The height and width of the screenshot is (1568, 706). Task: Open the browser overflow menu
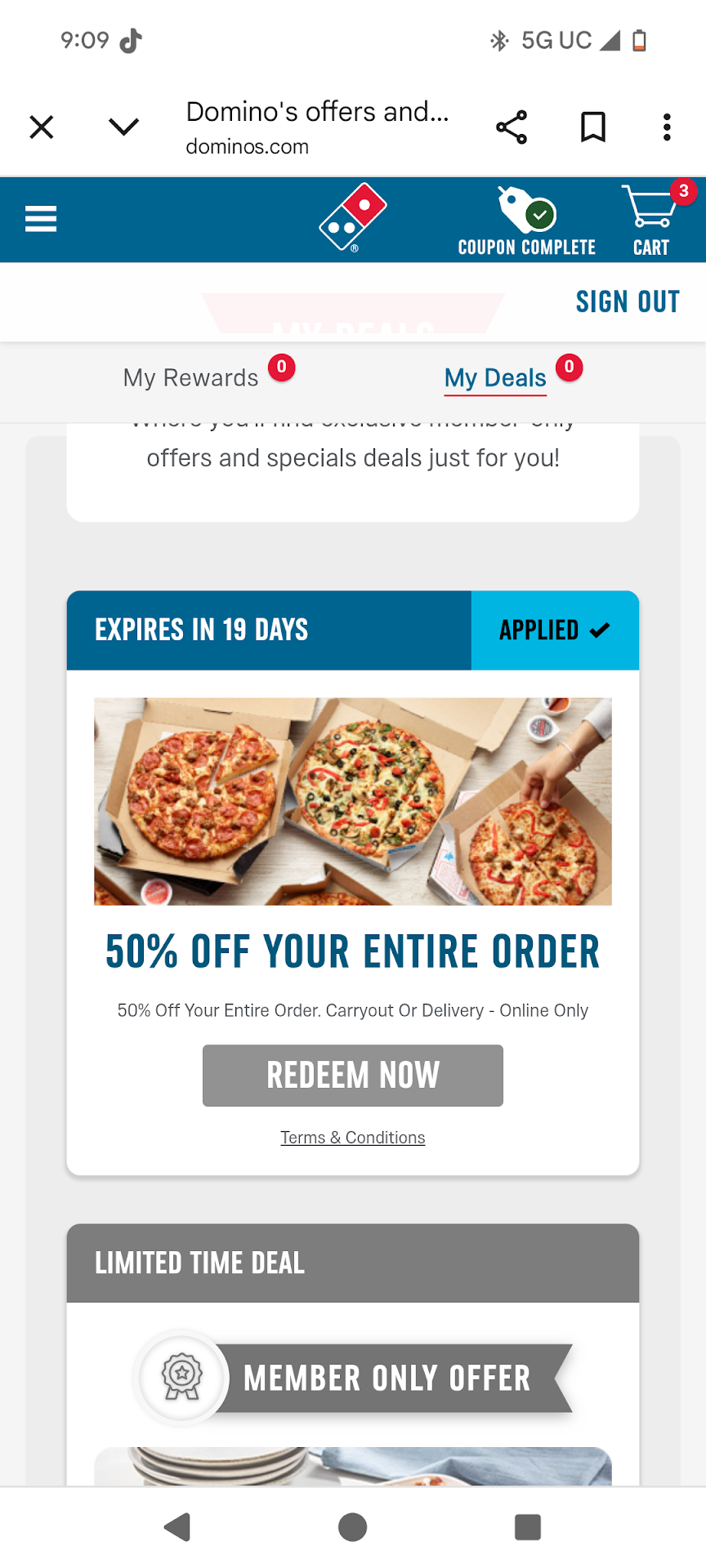click(667, 127)
